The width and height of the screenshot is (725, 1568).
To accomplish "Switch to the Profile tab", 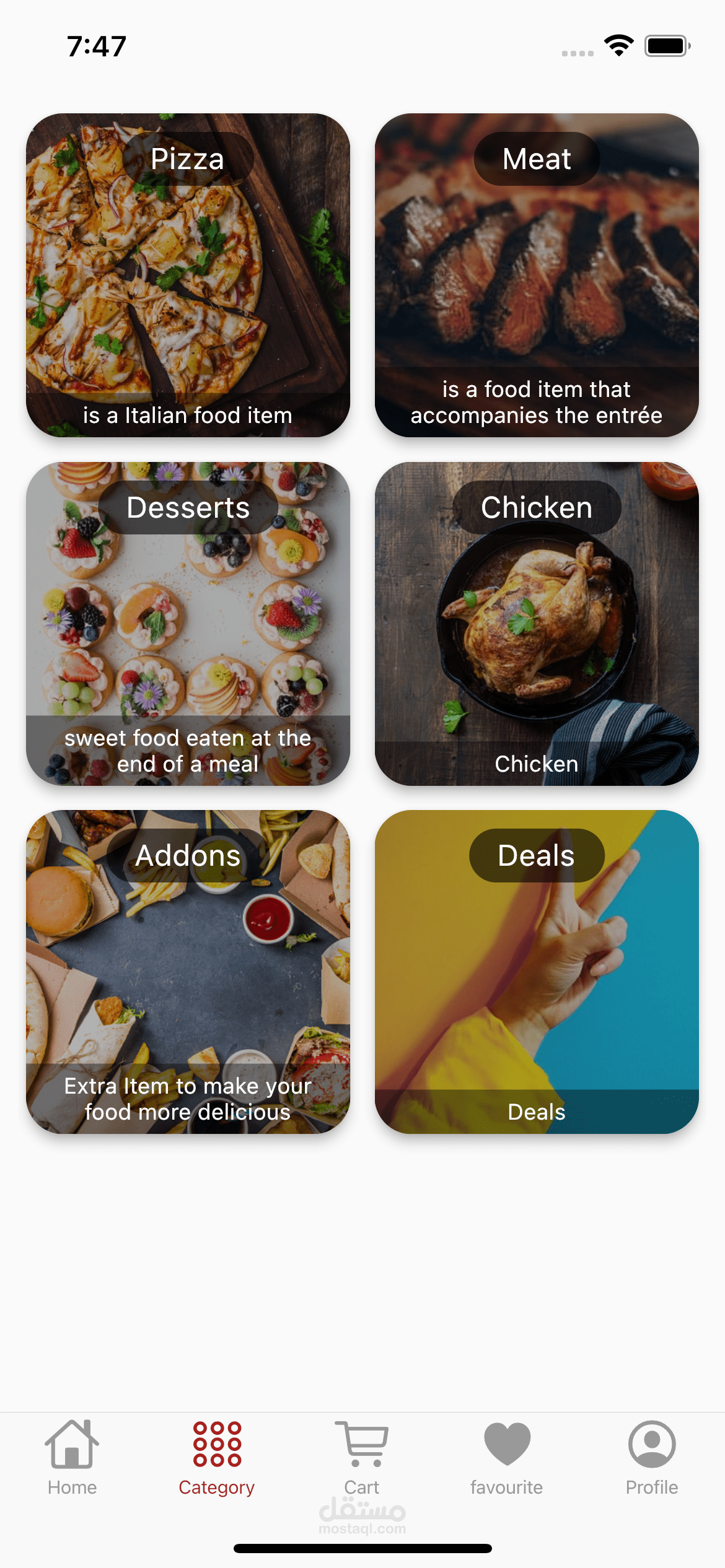I will click(652, 1458).
